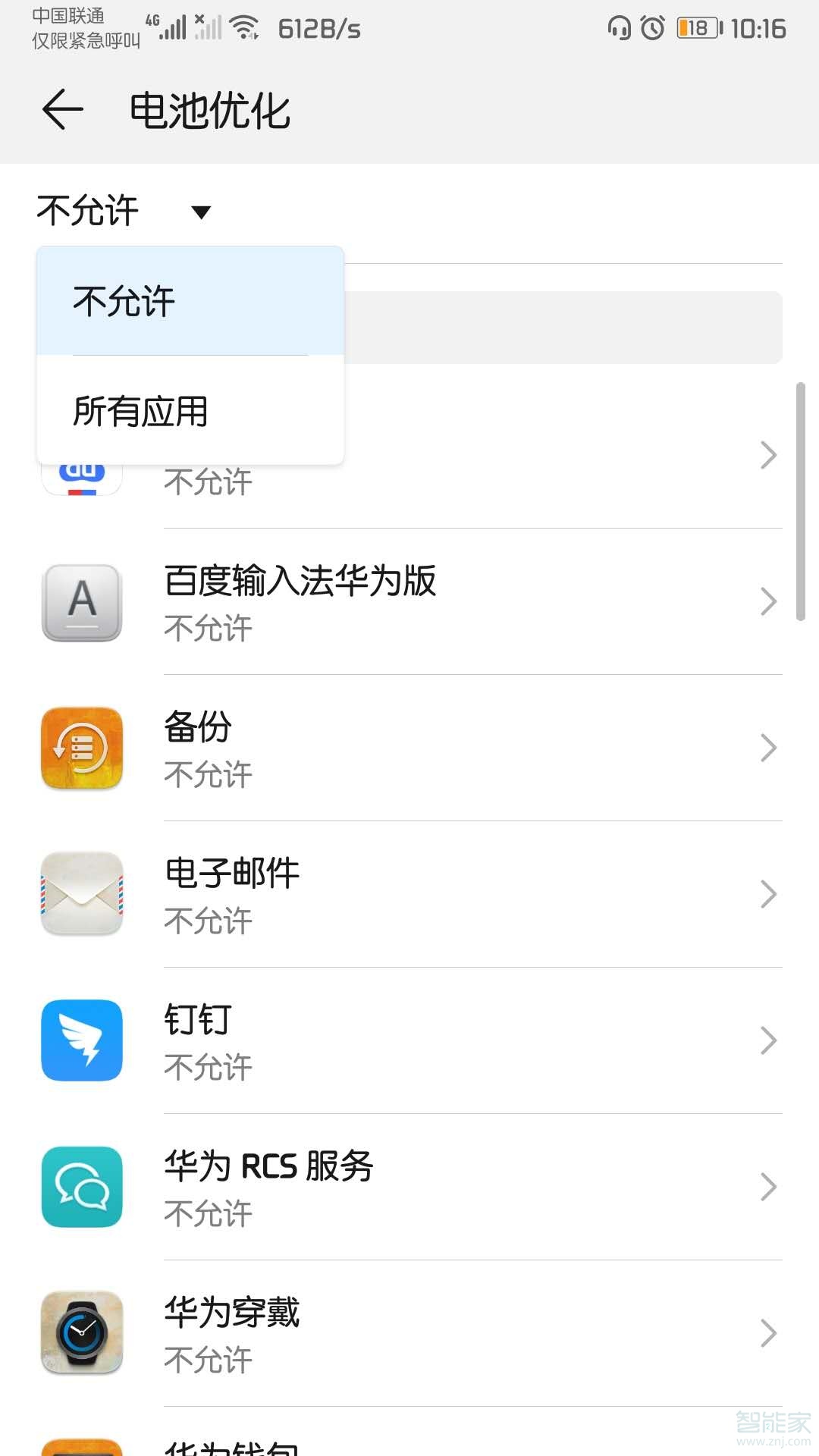Click the 华为 RCS 服务 app icon
This screenshot has height=1456, width=819.
click(x=81, y=1188)
